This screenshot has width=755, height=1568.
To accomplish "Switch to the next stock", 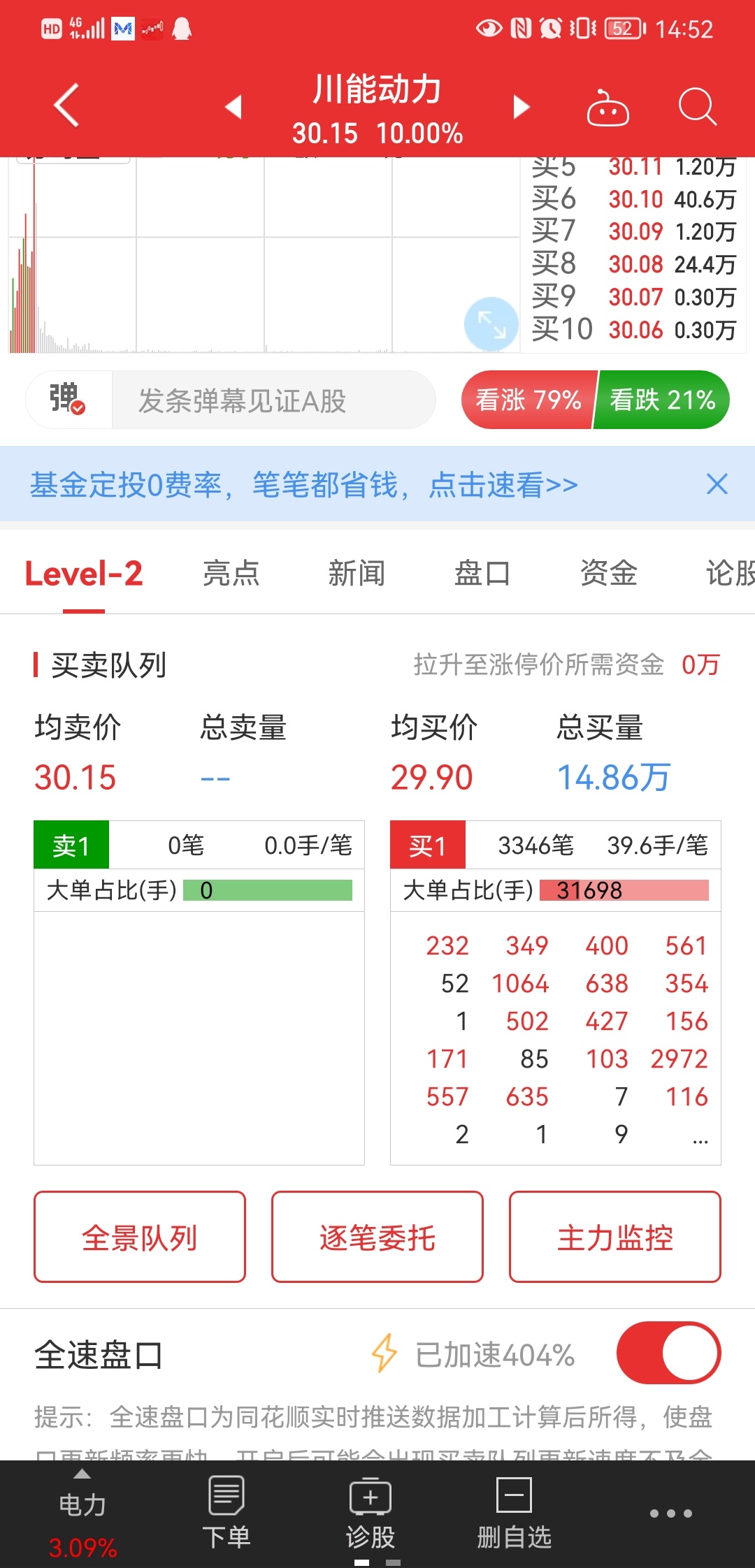I will click(x=521, y=106).
